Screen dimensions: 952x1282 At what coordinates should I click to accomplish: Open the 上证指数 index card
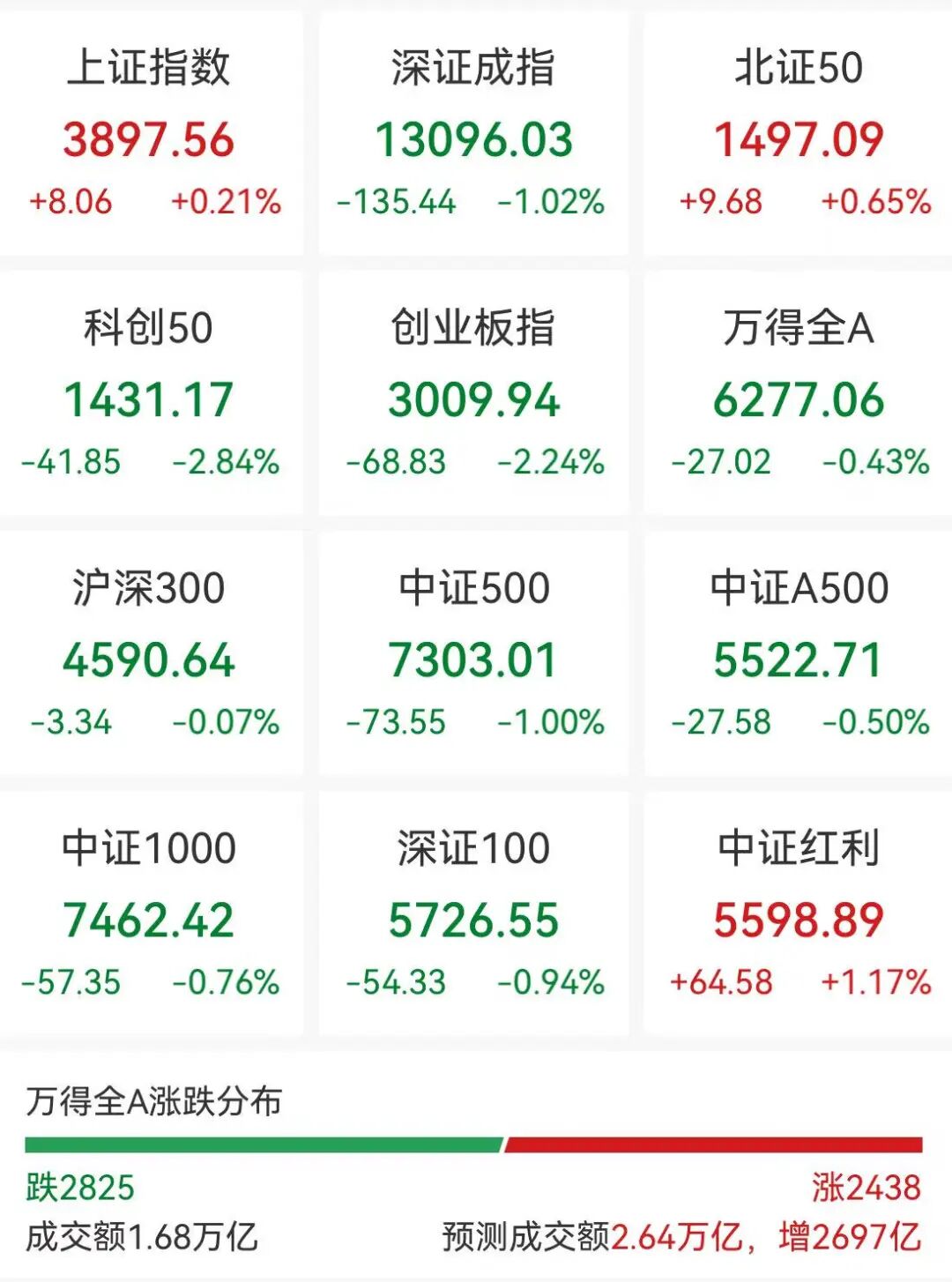pos(150,137)
